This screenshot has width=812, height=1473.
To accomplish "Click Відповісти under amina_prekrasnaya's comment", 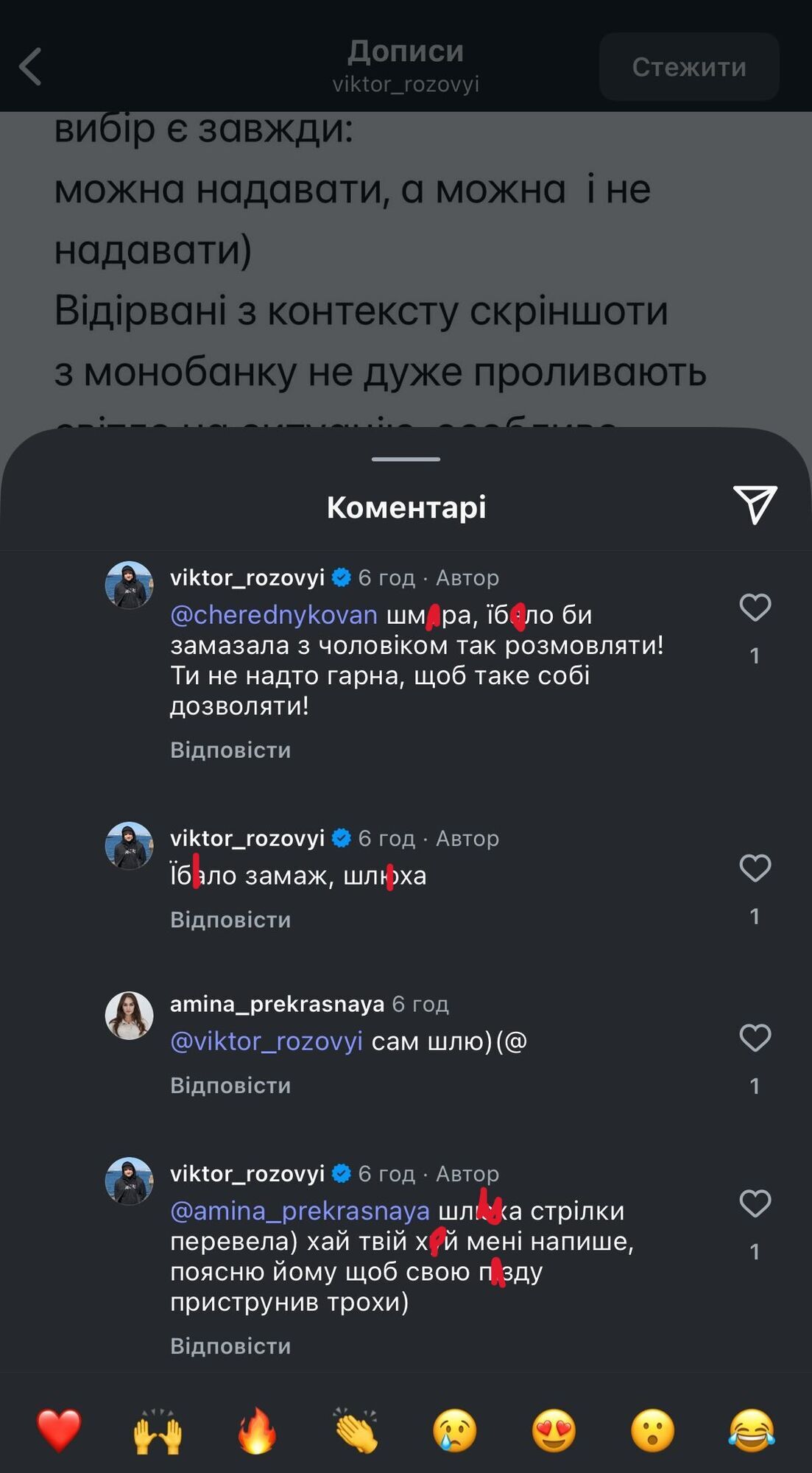I will (x=231, y=1085).
